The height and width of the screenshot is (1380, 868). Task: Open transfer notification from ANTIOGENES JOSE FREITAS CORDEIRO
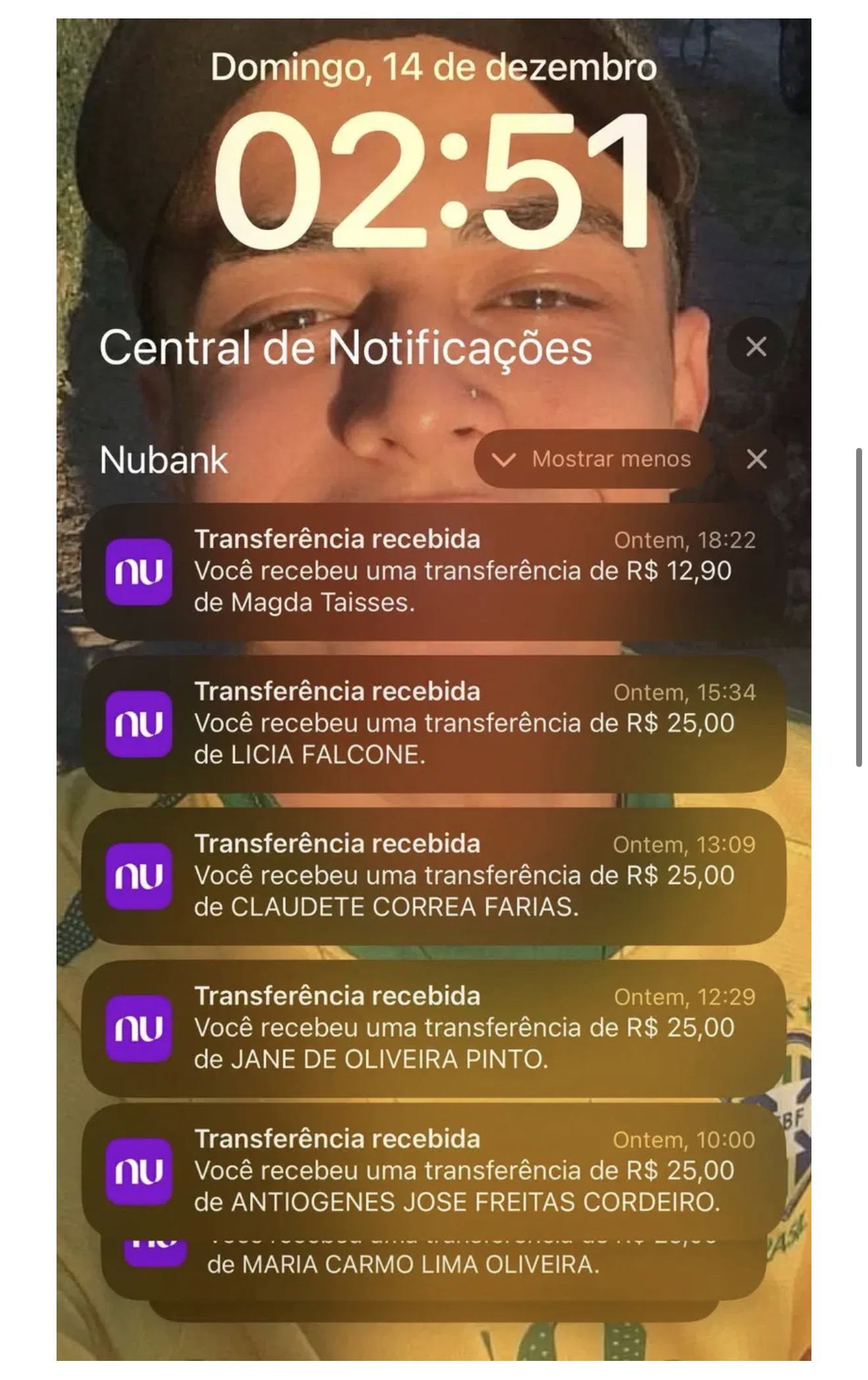point(434,1170)
